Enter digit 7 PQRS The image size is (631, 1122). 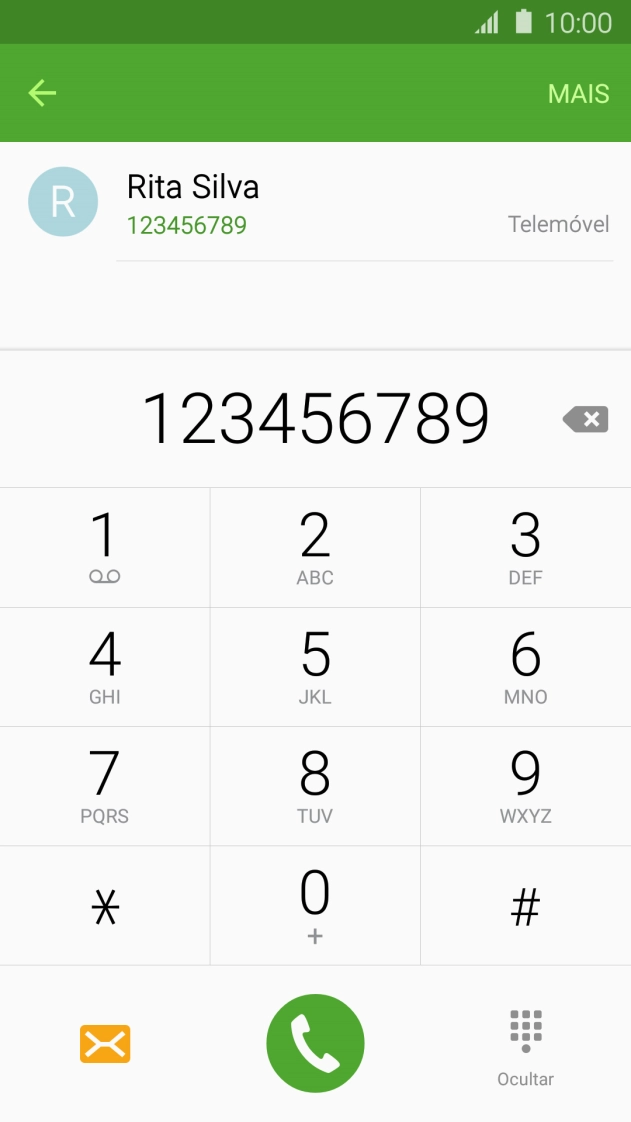point(105,786)
